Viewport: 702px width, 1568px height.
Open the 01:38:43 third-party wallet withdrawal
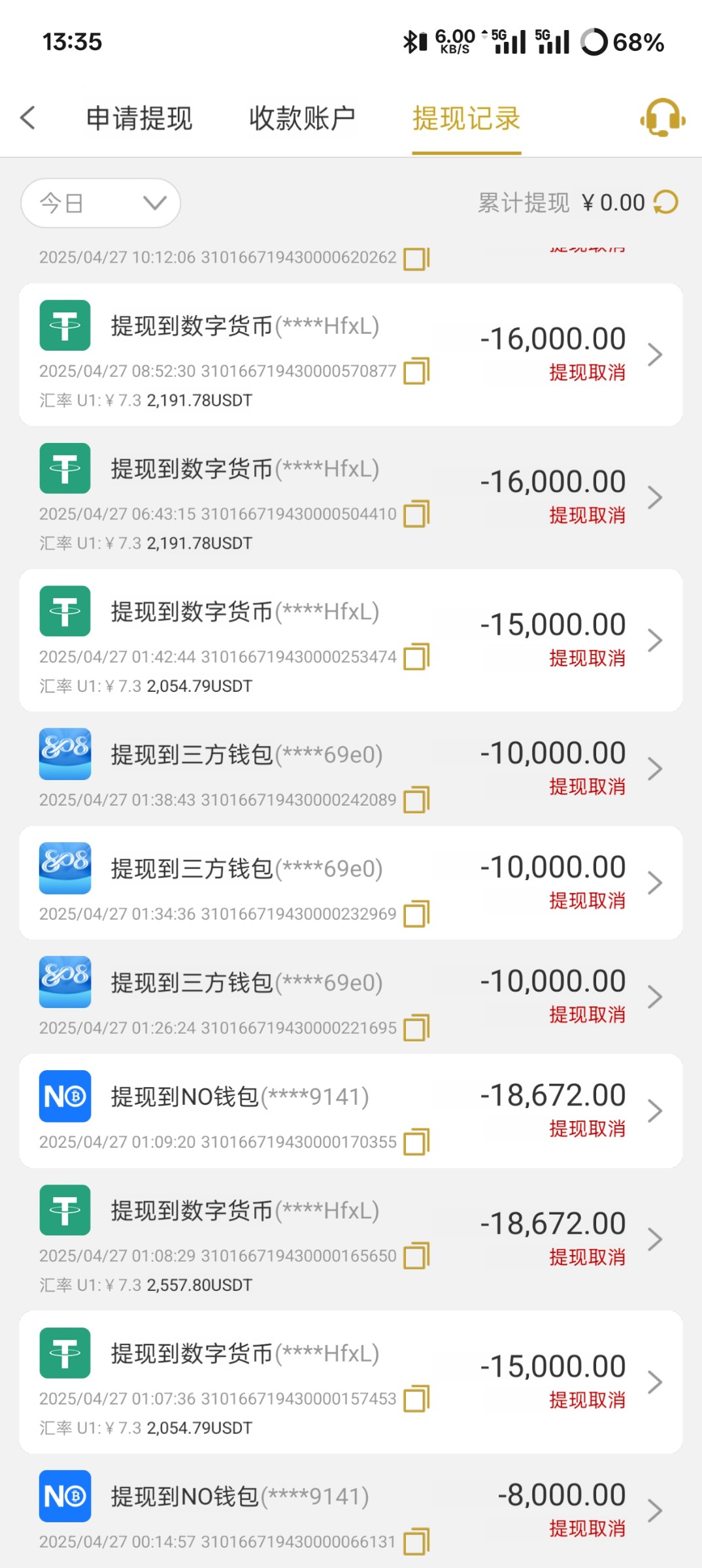[654, 769]
